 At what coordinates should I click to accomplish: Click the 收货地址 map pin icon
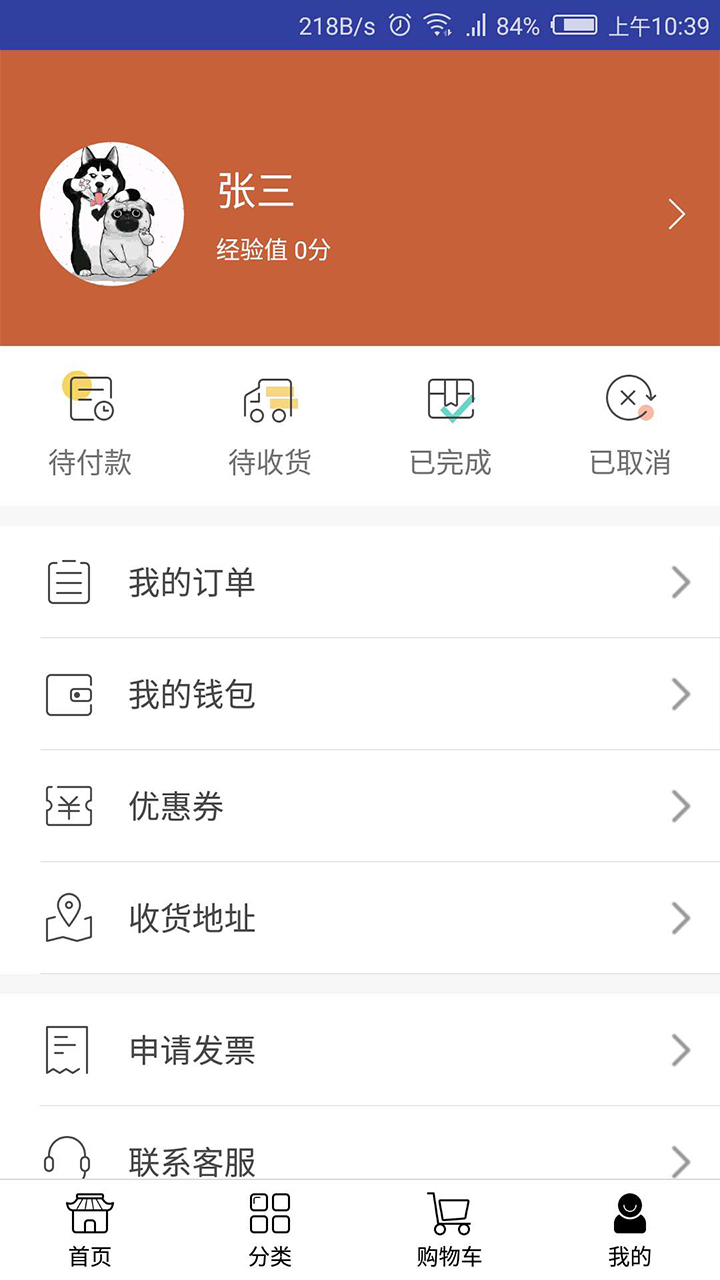(67, 918)
